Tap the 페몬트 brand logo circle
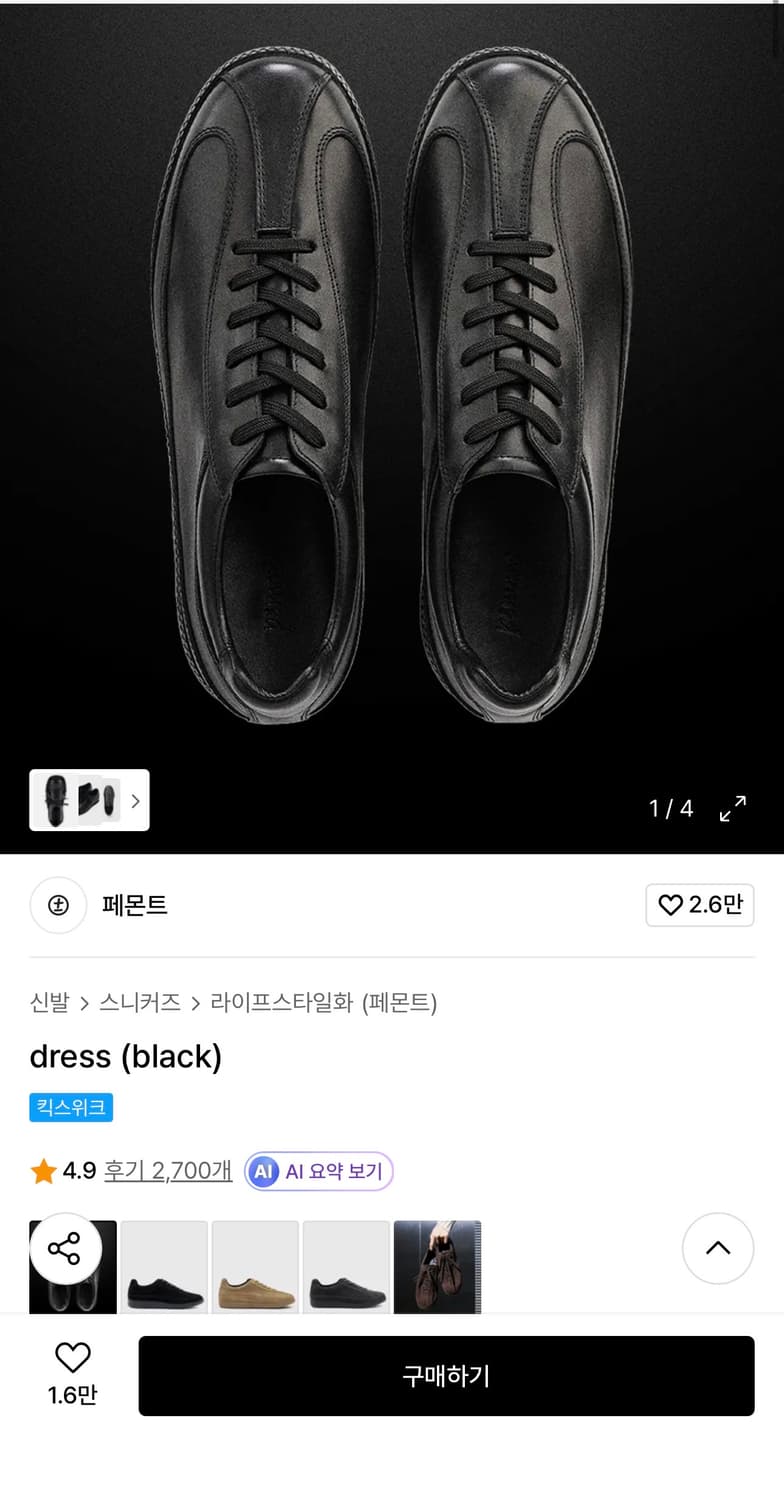Screen dimensions: 784x1500 point(58,905)
